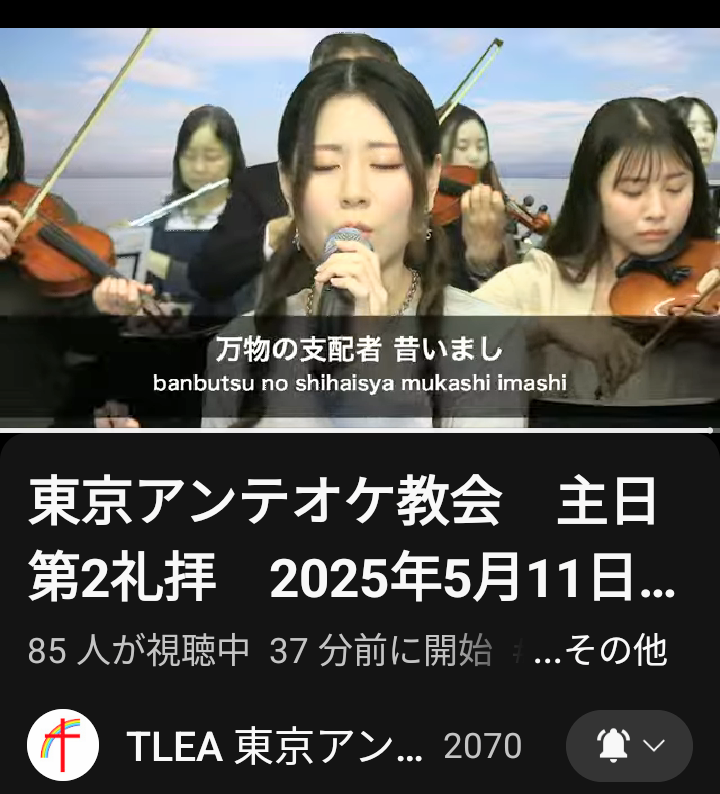Open the subscription notification bell dropdown
The height and width of the screenshot is (794, 720).
pyautogui.click(x=629, y=746)
